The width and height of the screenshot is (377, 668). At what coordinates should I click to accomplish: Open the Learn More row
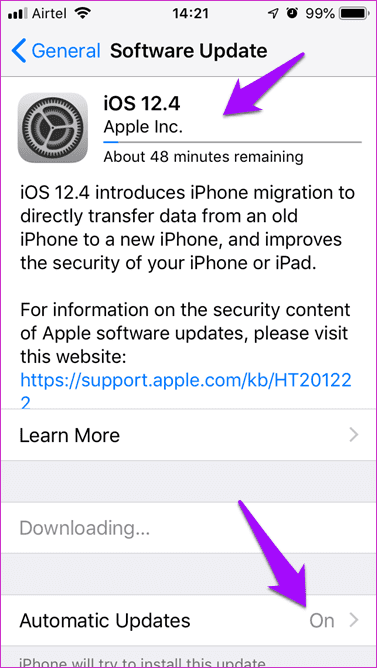(188, 435)
